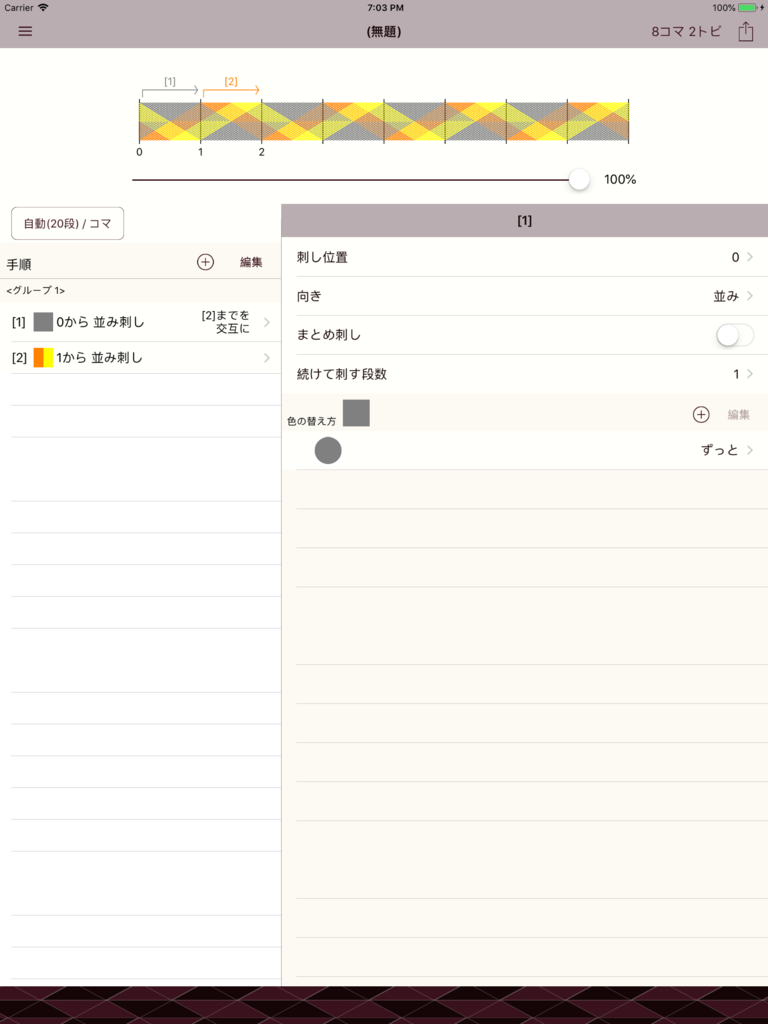Open the hamburger menu
The height and width of the screenshot is (1024, 768).
pyautogui.click(x=25, y=31)
